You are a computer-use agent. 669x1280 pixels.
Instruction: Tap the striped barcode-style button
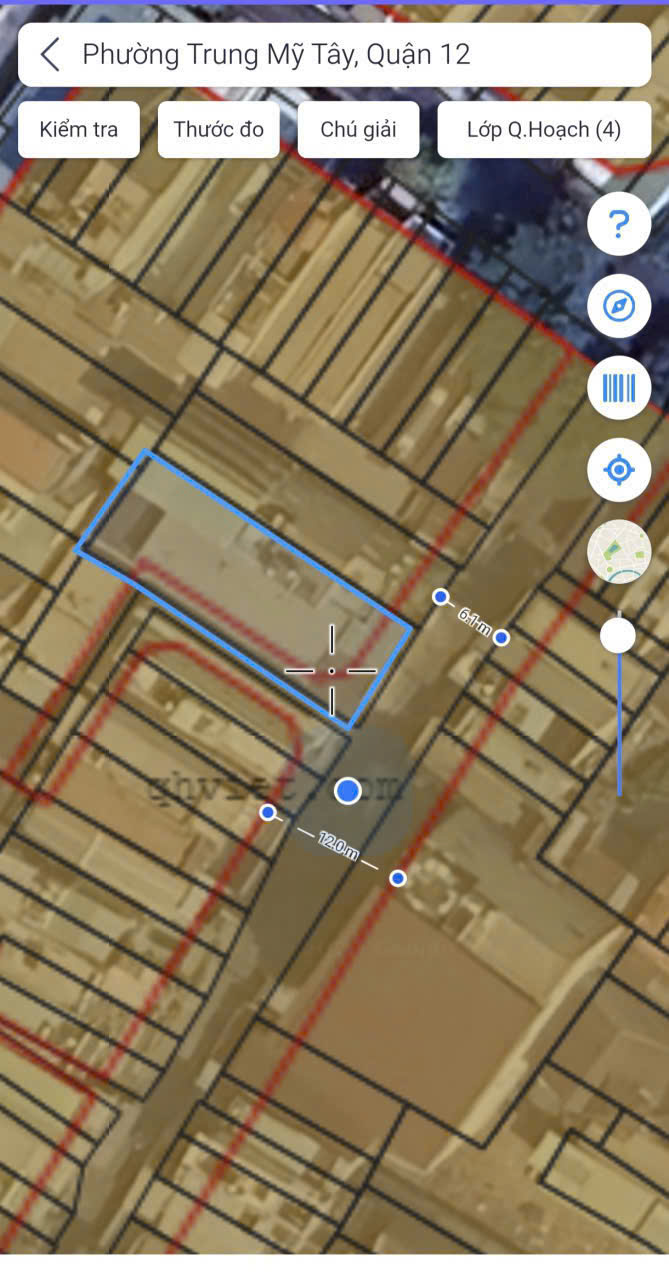619,387
